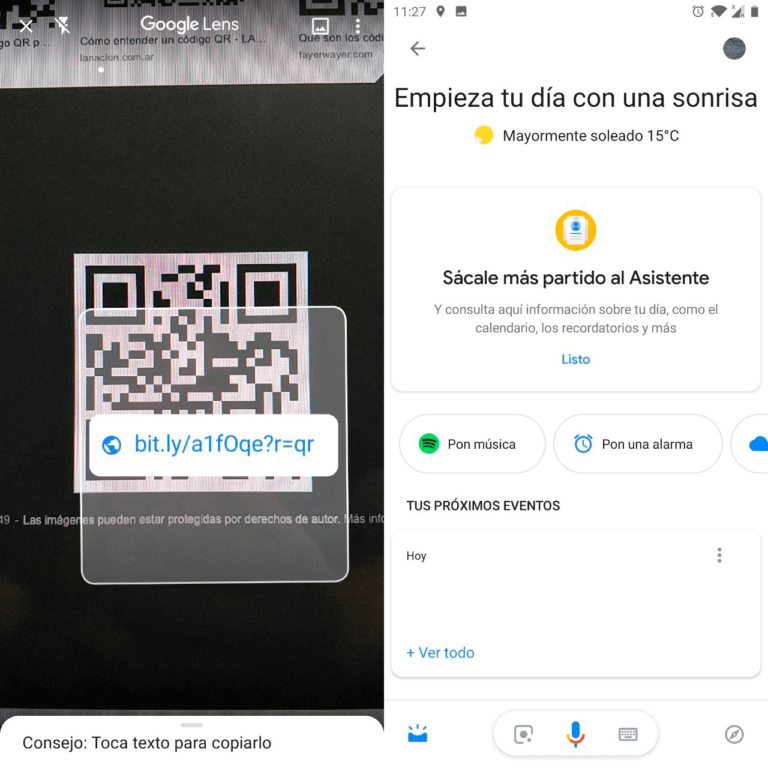Toggle the camera flash in Lens
The height and width of the screenshot is (768, 768).
63,25
